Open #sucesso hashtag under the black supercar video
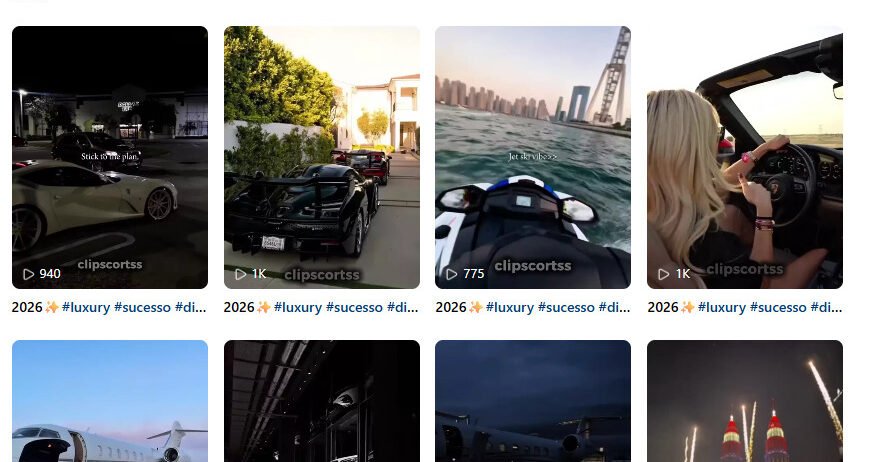The height and width of the screenshot is (462, 869). (354, 307)
